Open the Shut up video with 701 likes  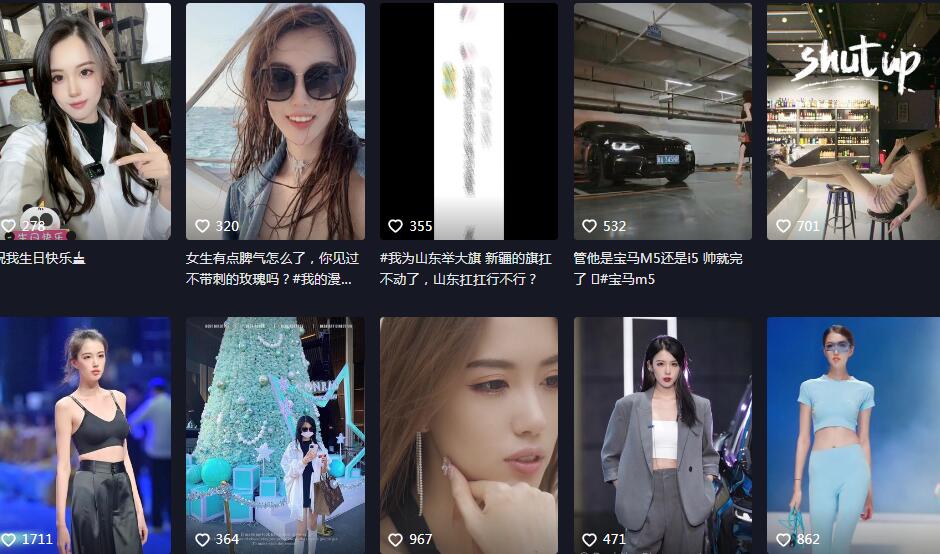click(x=853, y=120)
